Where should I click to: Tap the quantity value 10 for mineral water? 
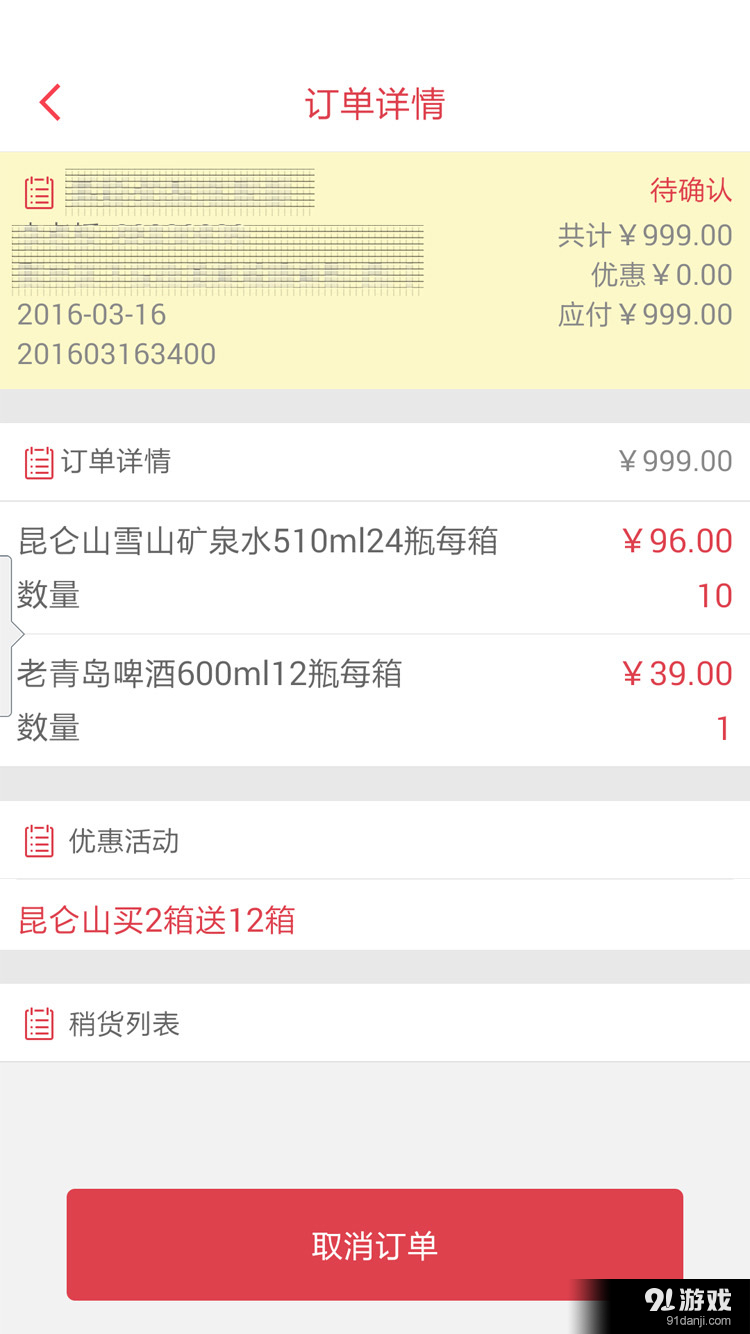click(x=717, y=595)
